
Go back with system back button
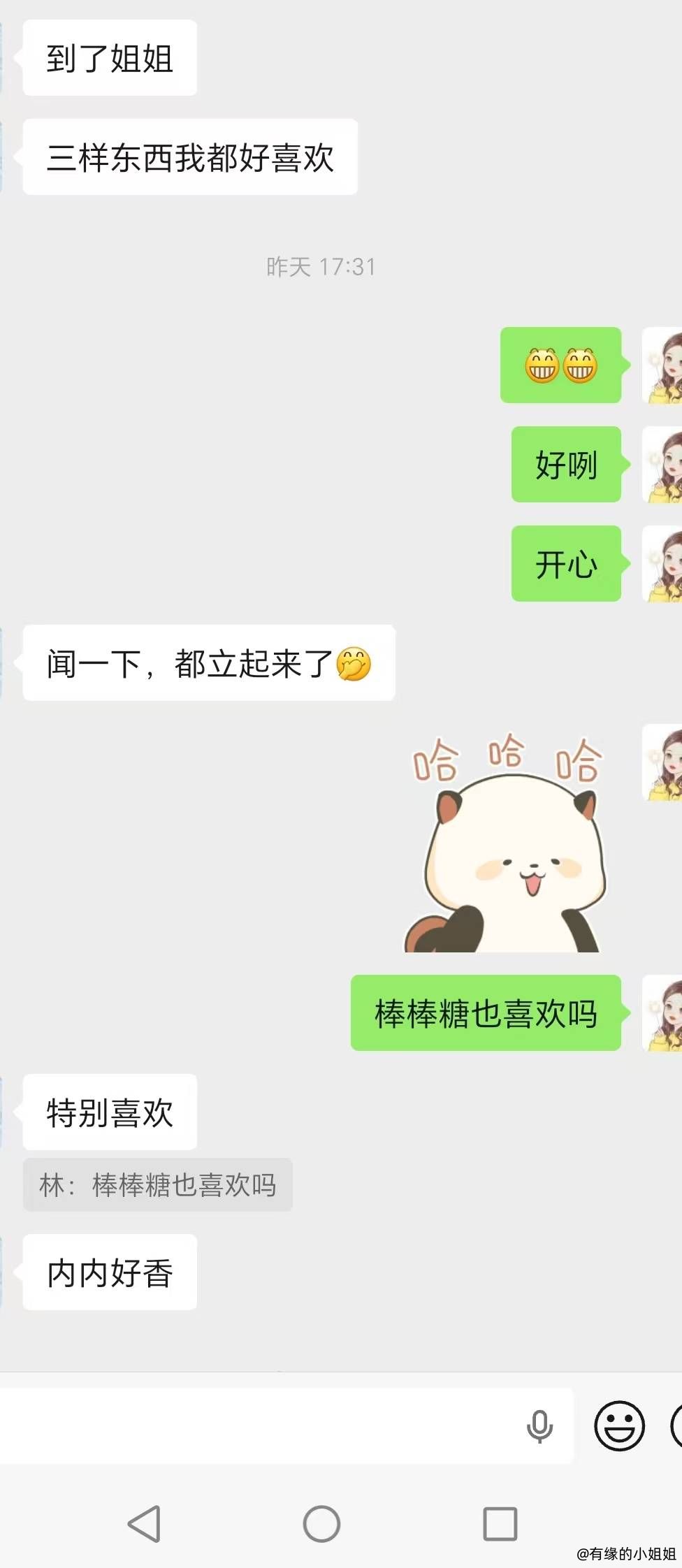[145, 1523]
